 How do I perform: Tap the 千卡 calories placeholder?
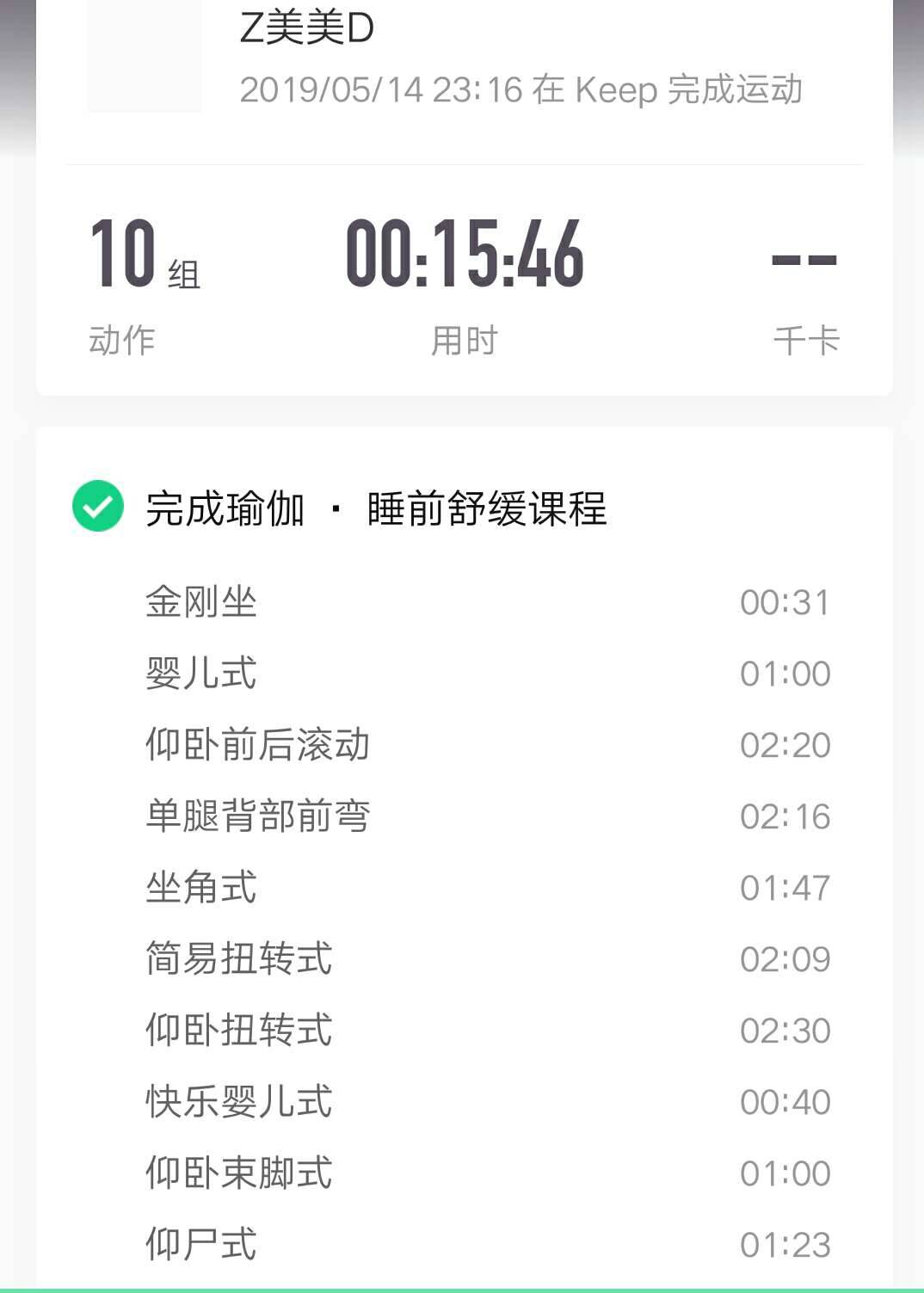click(807, 340)
